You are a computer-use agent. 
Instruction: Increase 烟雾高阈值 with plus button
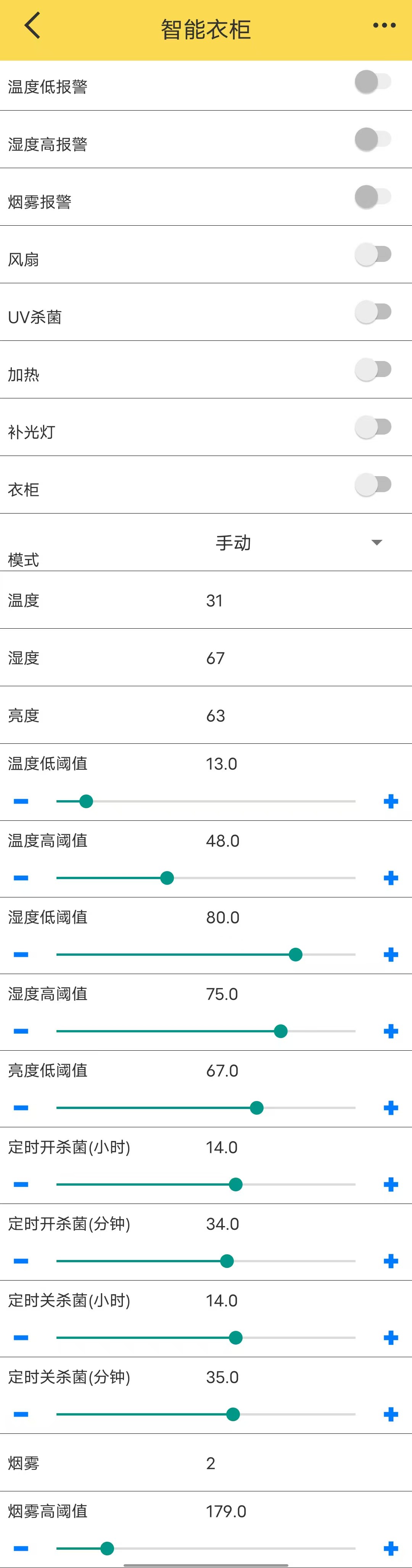pyautogui.click(x=391, y=1548)
